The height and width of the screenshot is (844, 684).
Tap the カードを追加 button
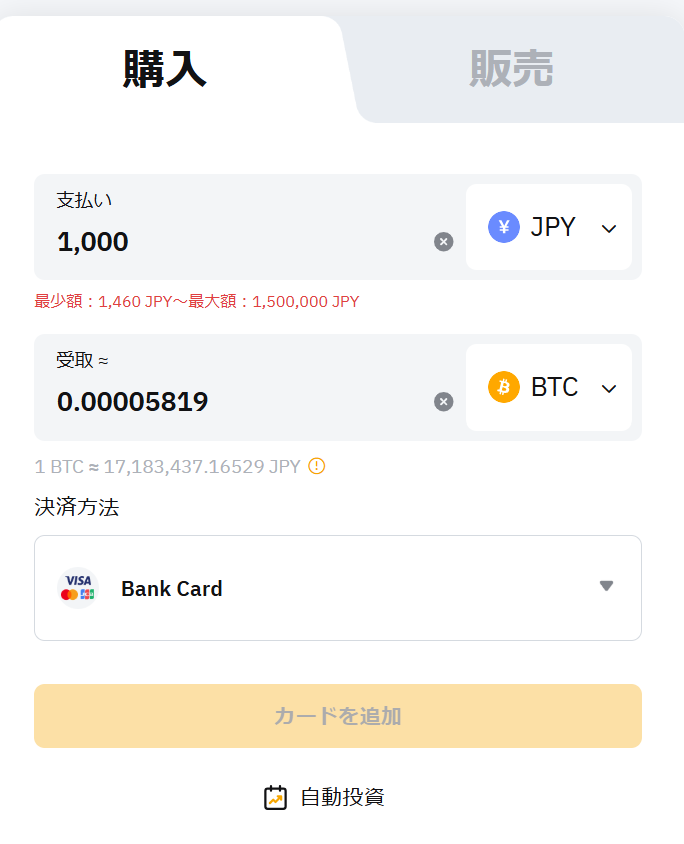(338, 716)
